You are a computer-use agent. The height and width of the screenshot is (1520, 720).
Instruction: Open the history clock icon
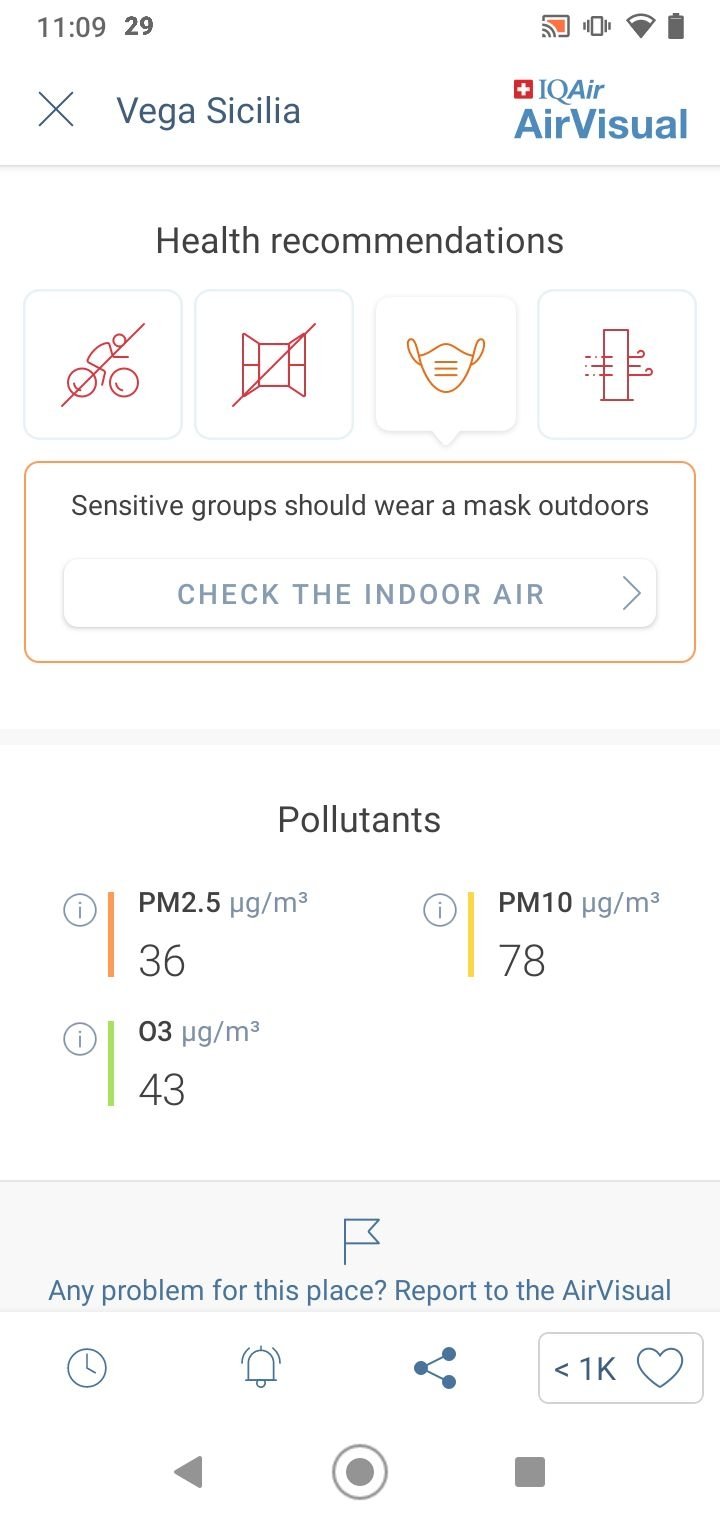click(87, 1368)
